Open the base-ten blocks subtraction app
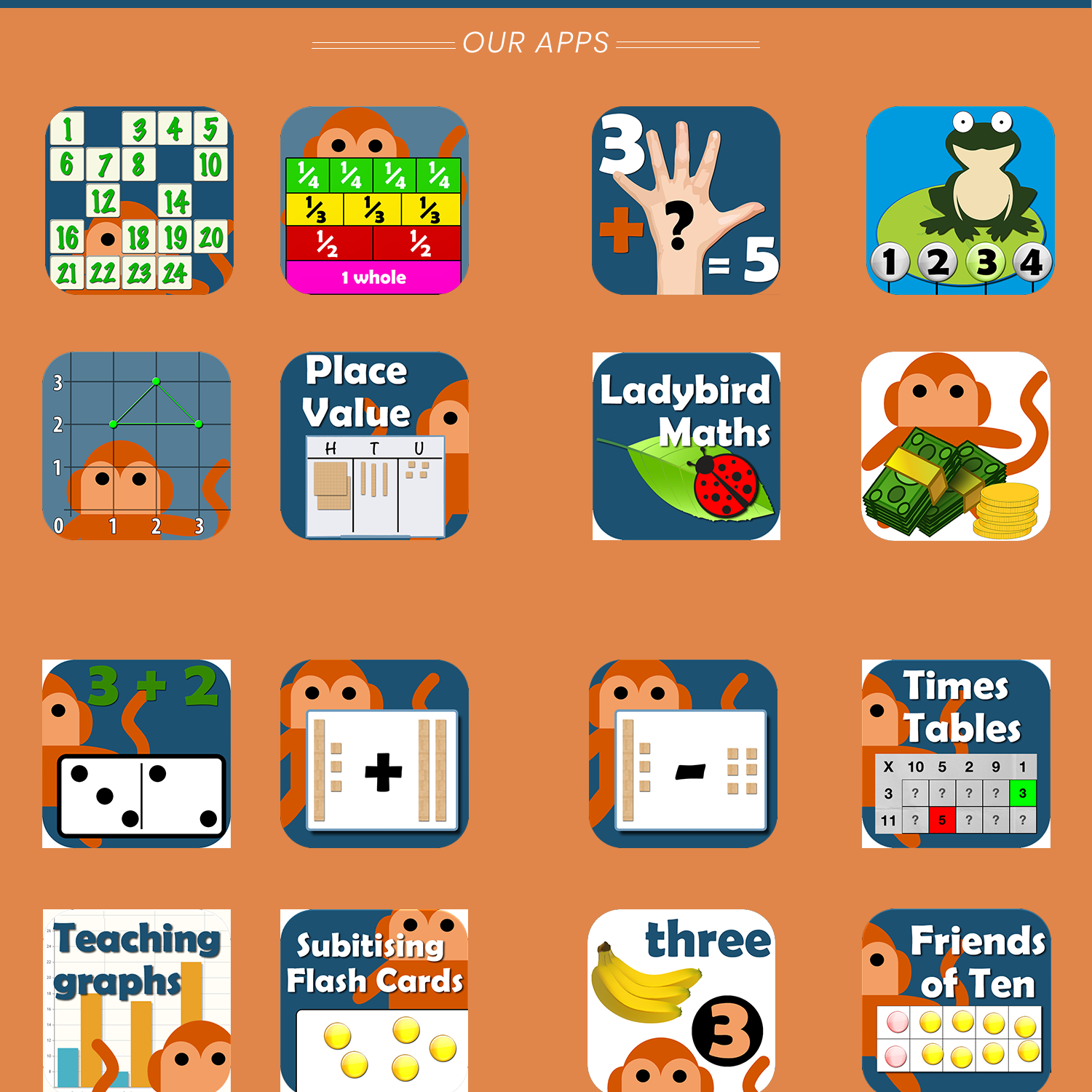1092x1092 pixels. 683,753
